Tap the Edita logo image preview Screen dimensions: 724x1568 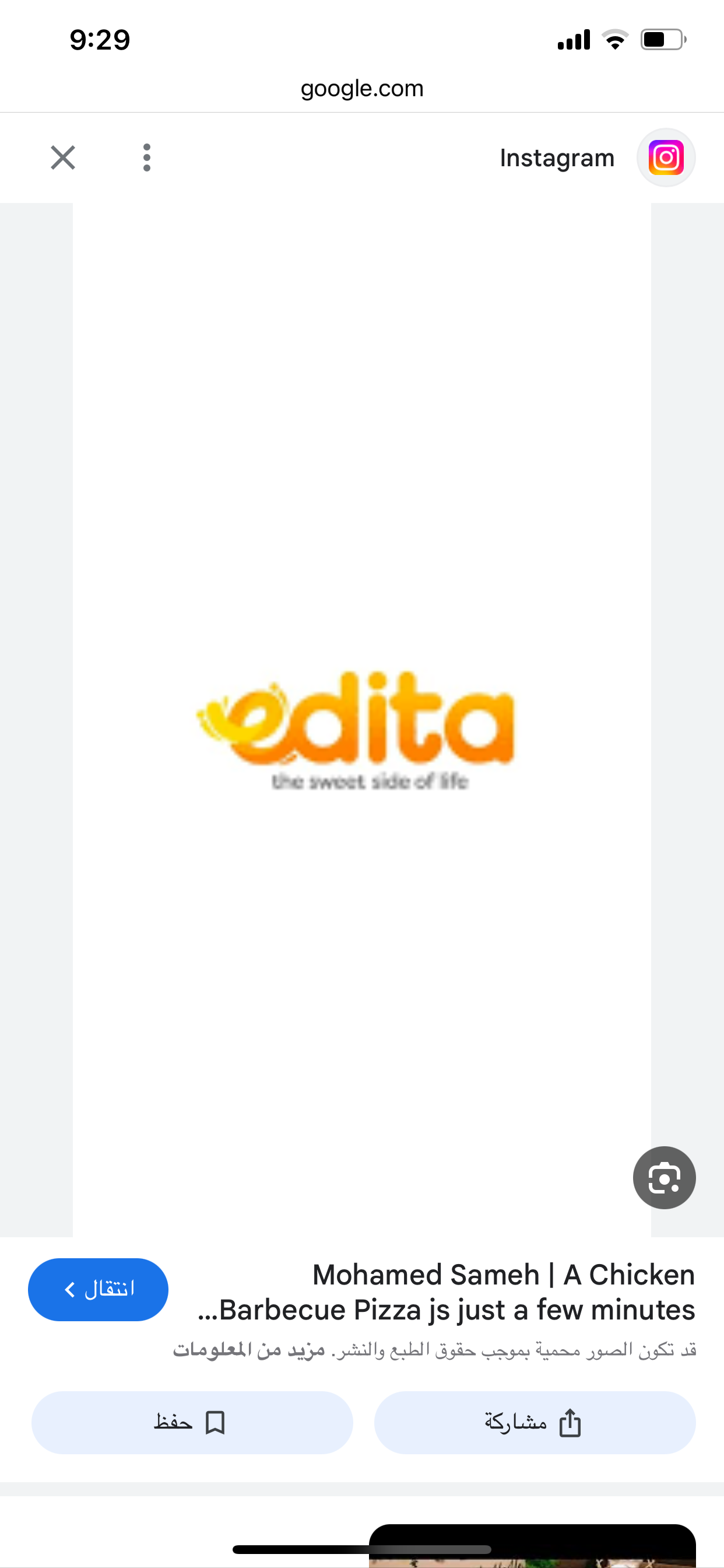[x=361, y=724]
